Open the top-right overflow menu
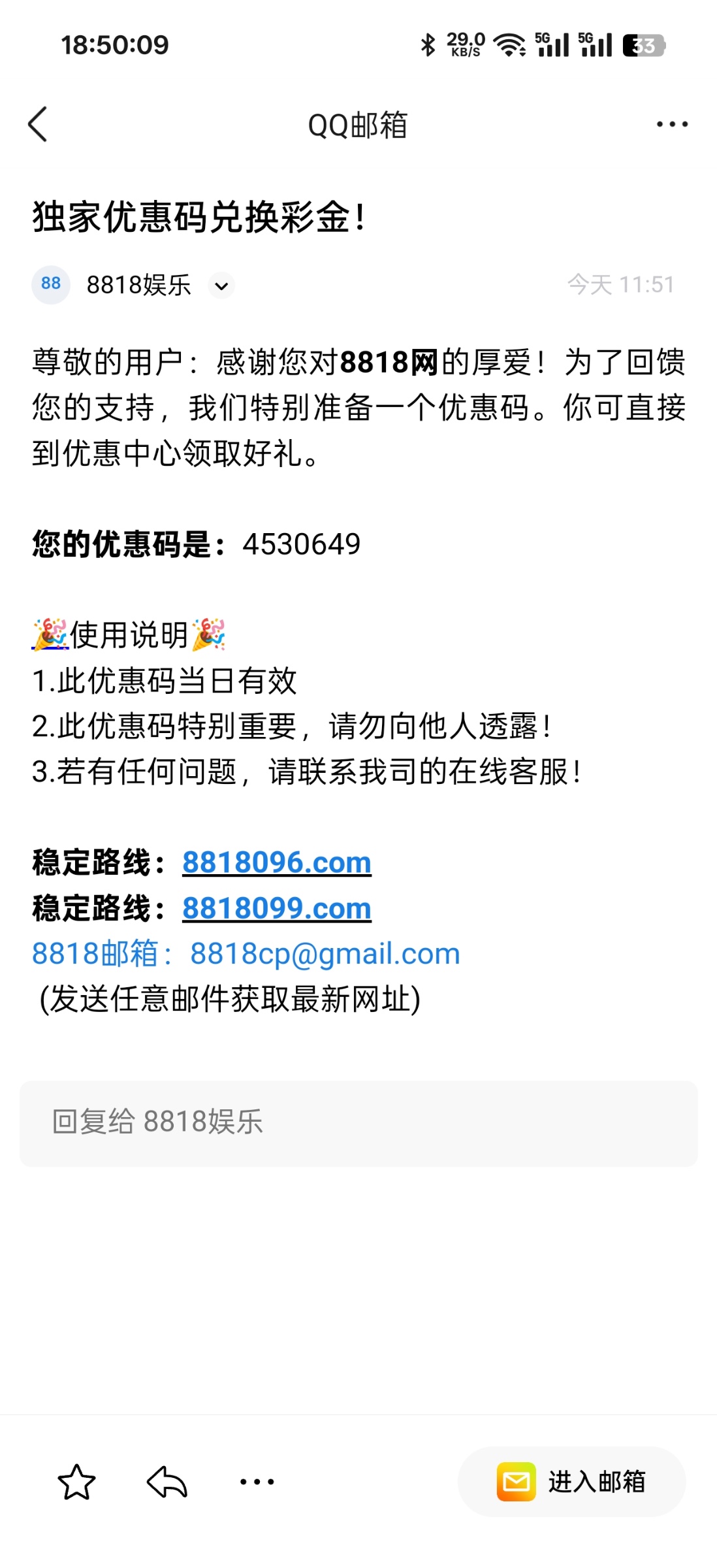This screenshot has width=717, height=1568. (x=672, y=124)
